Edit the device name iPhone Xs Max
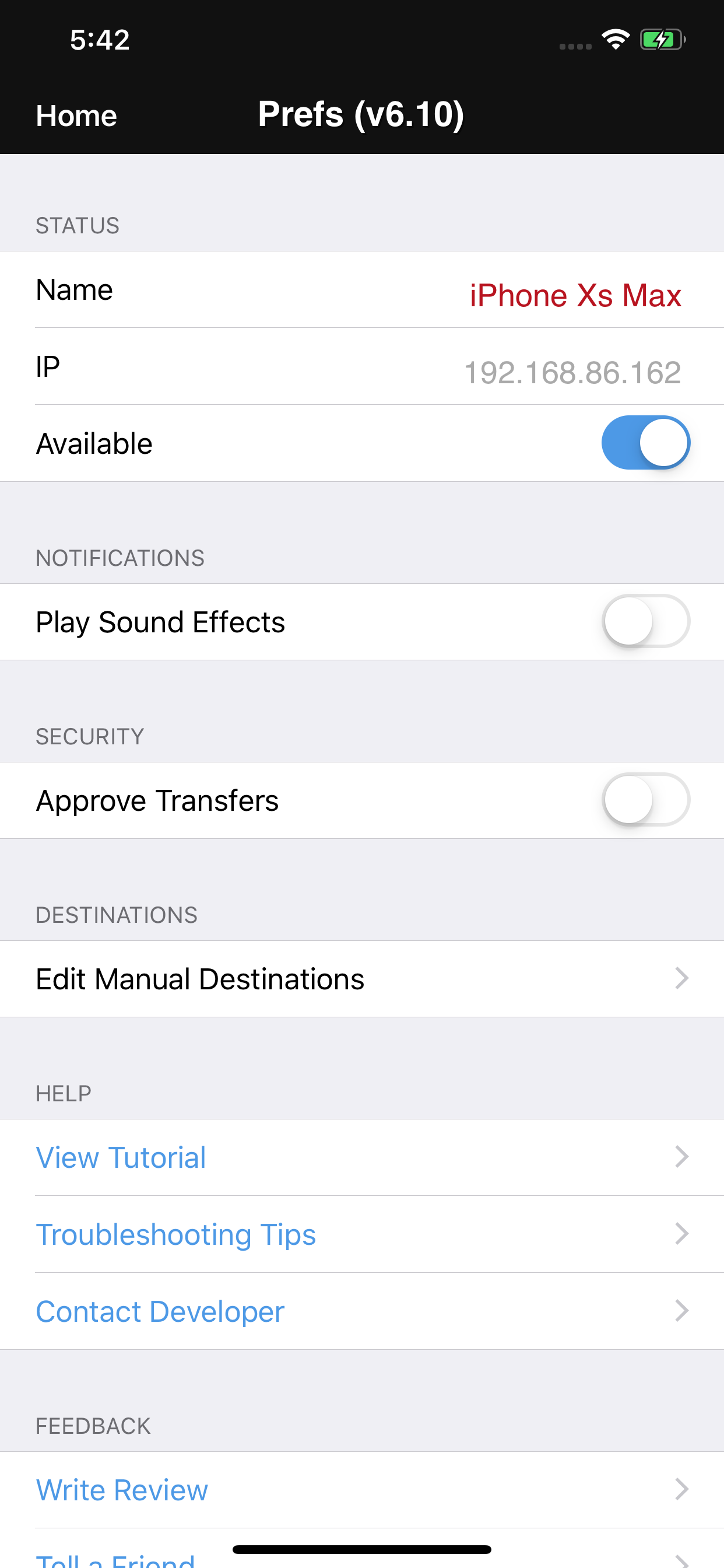Image resolution: width=724 pixels, height=1568 pixels. coord(574,295)
